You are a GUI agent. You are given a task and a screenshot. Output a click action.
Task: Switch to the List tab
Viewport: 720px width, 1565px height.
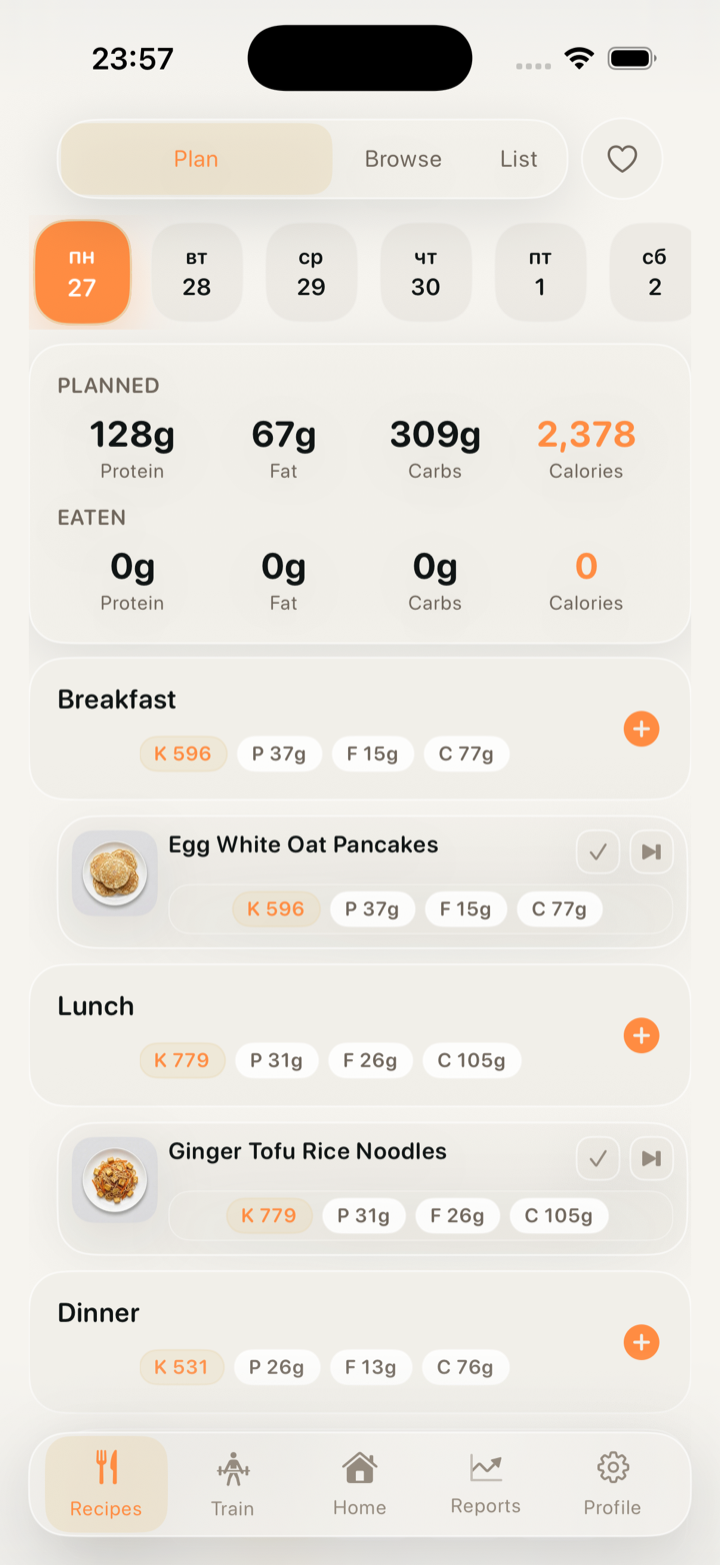(x=517, y=158)
